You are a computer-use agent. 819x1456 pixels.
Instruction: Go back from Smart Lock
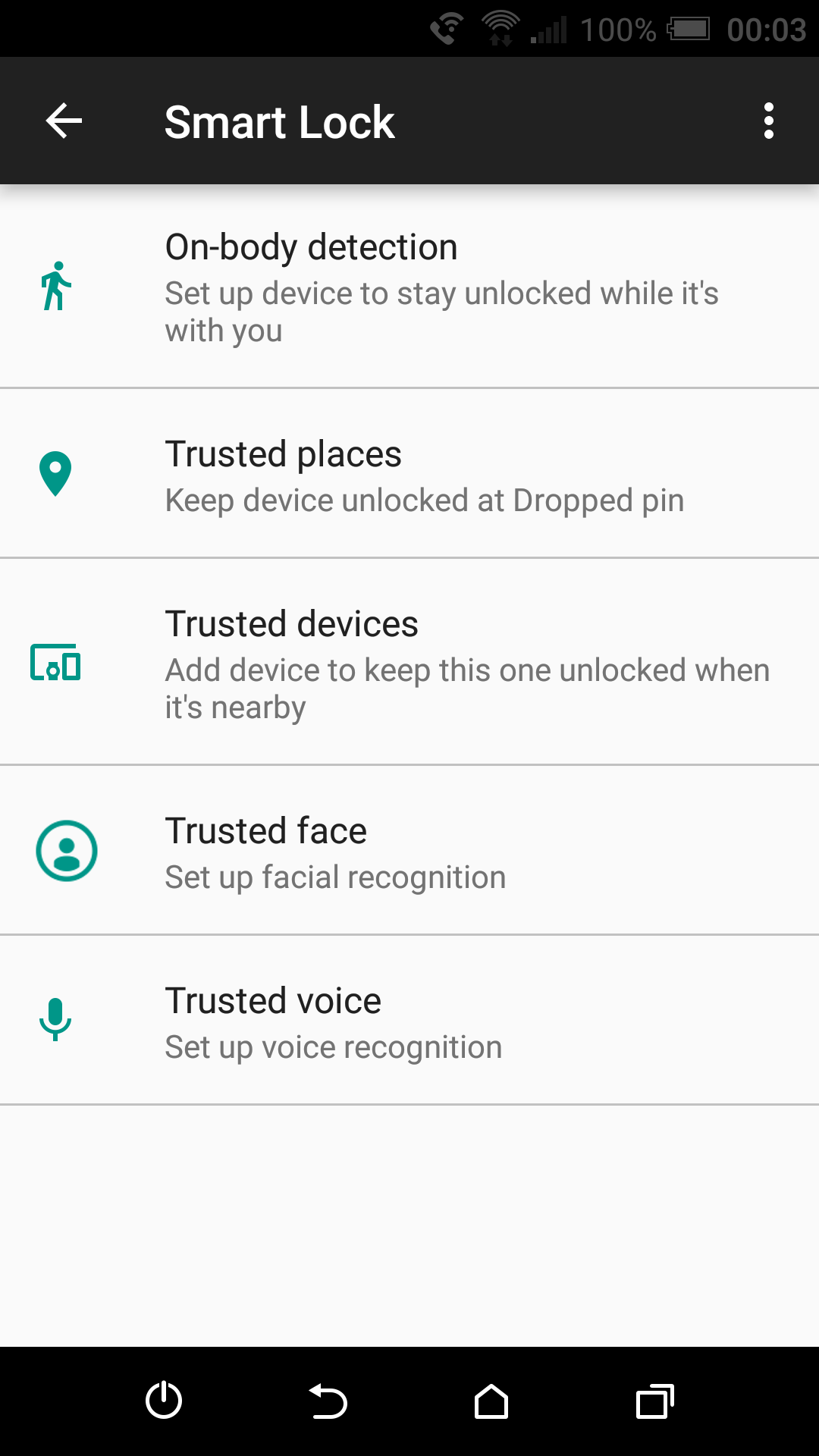[x=64, y=121]
